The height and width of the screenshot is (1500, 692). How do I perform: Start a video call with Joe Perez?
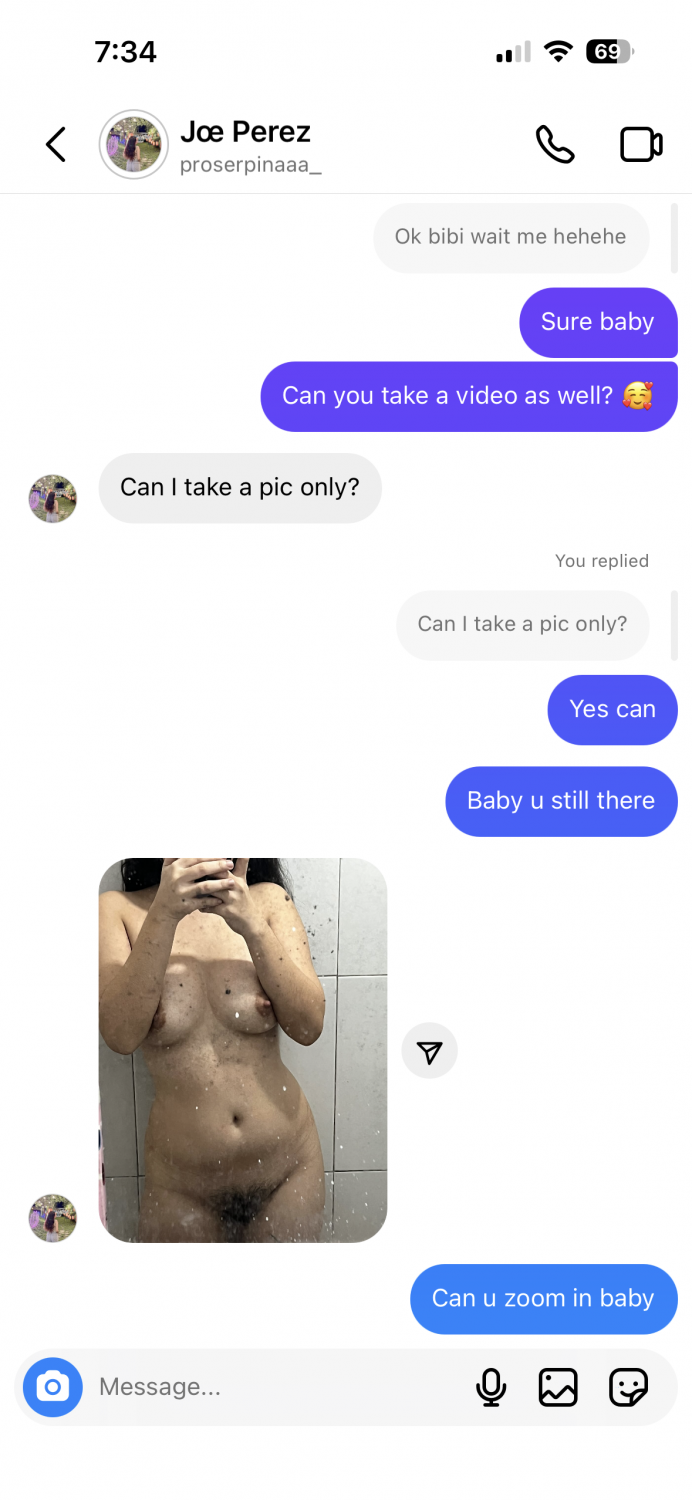click(641, 145)
